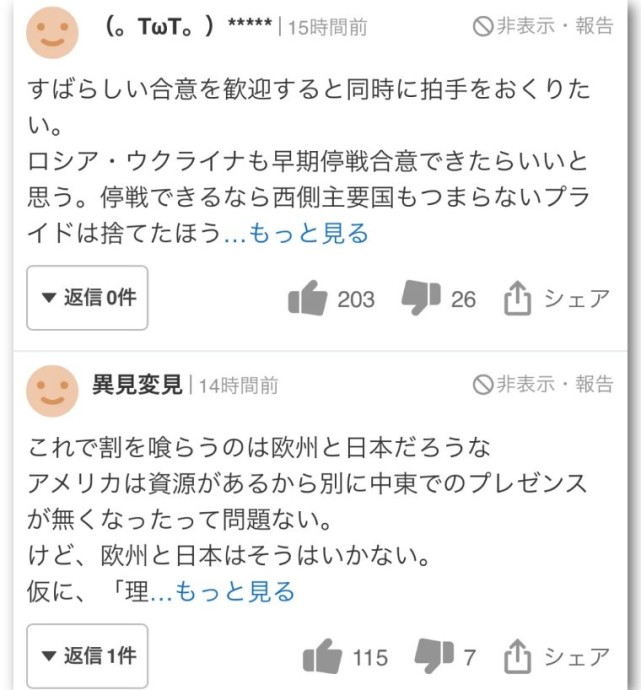Report the (。TωT。) comment via 非表示・報告

pyautogui.click(x=543, y=27)
